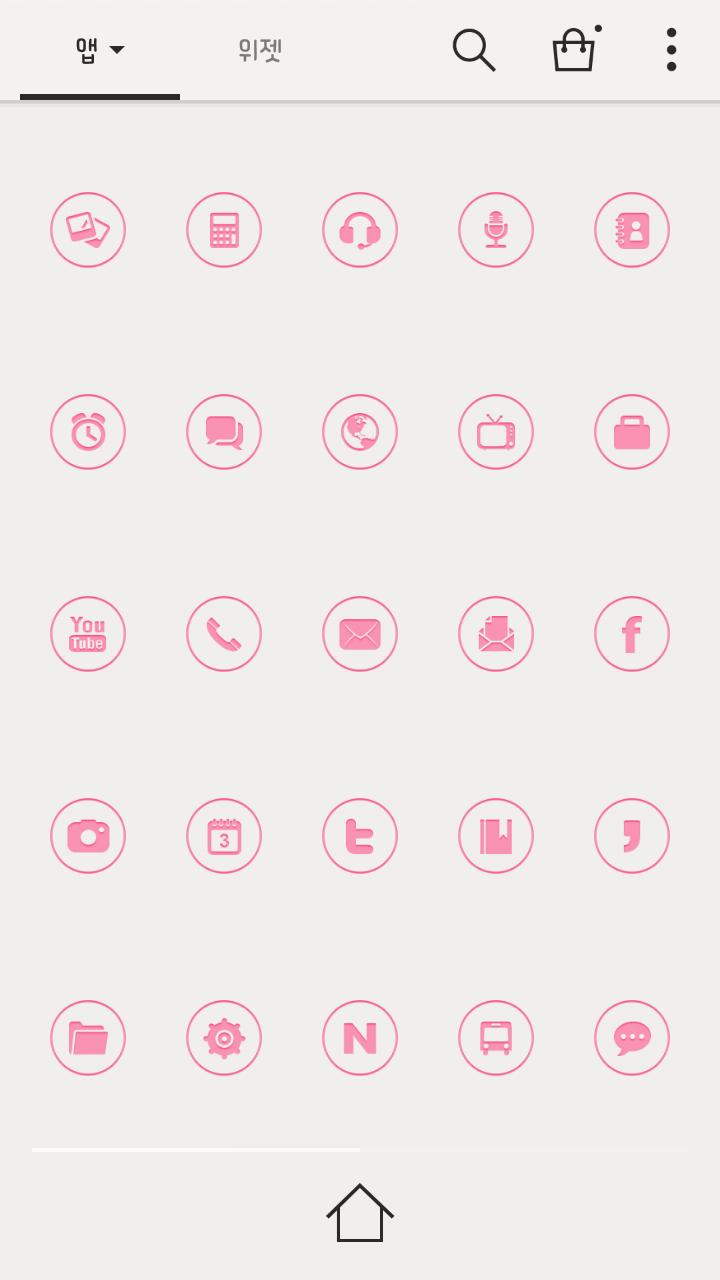Launch the Twitter app
The width and height of the screenshot is (720, 1280).
[x=360, y=836]
